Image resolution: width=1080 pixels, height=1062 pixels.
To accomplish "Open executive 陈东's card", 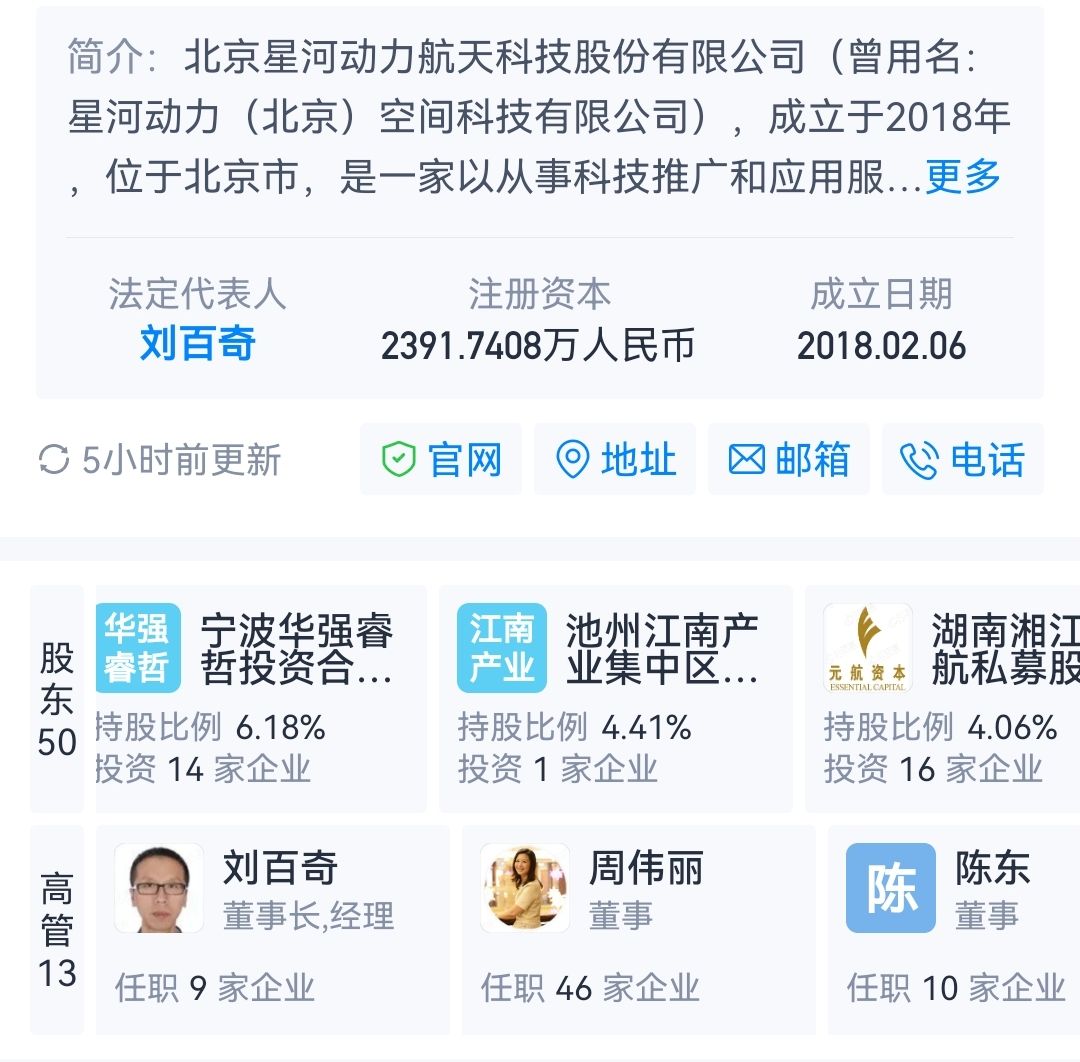I will 955,929.
